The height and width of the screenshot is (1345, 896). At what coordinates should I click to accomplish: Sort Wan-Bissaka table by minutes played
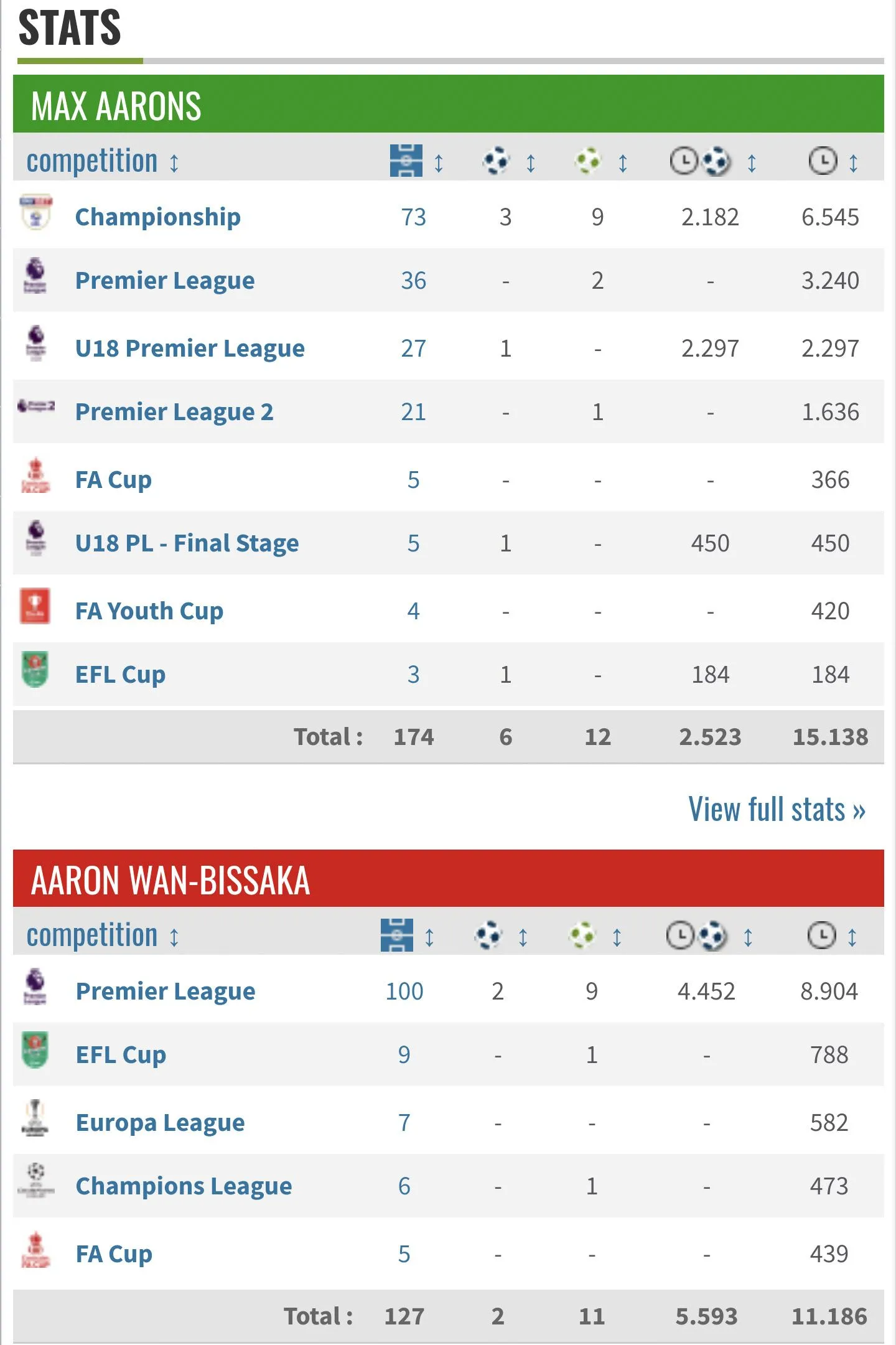point(832,936)
